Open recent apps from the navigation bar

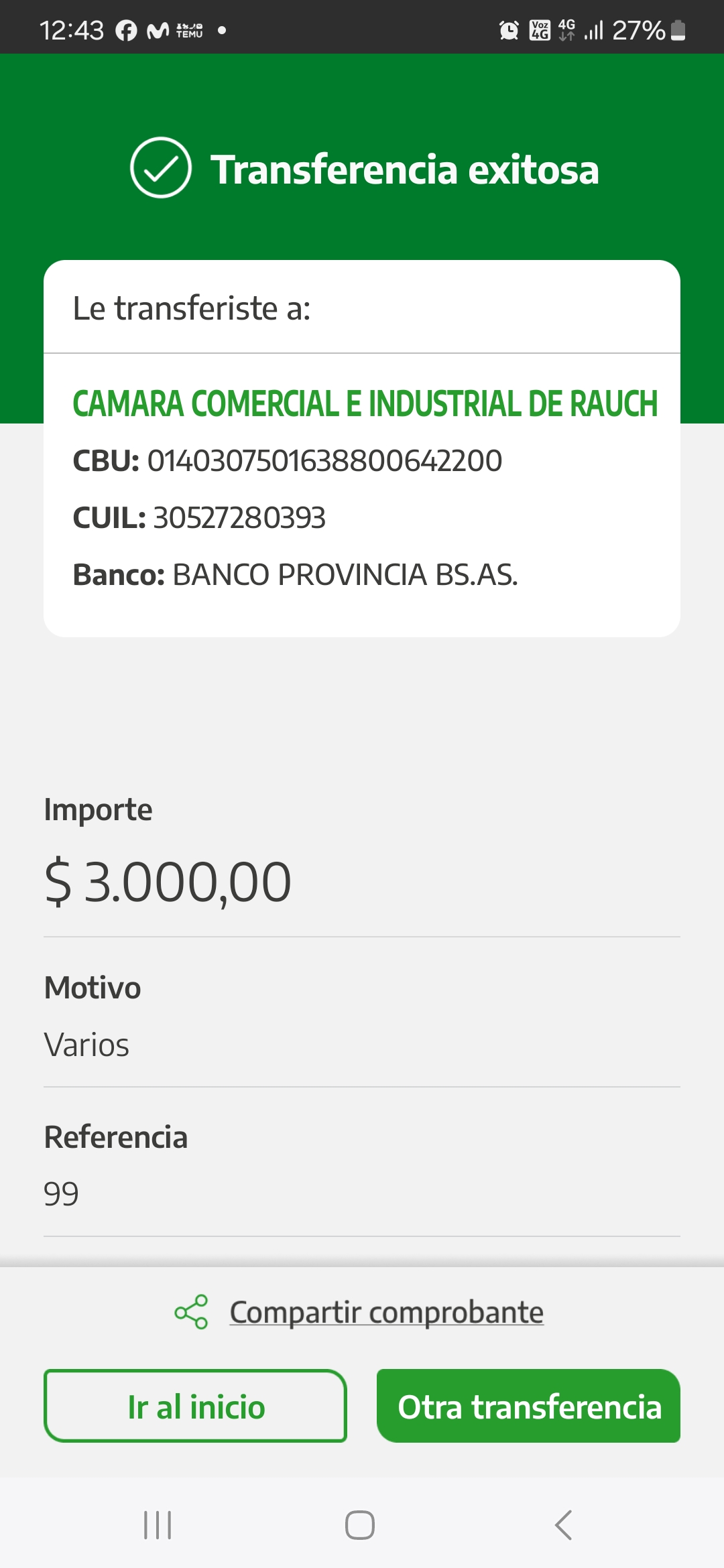tap(158, 1525)
